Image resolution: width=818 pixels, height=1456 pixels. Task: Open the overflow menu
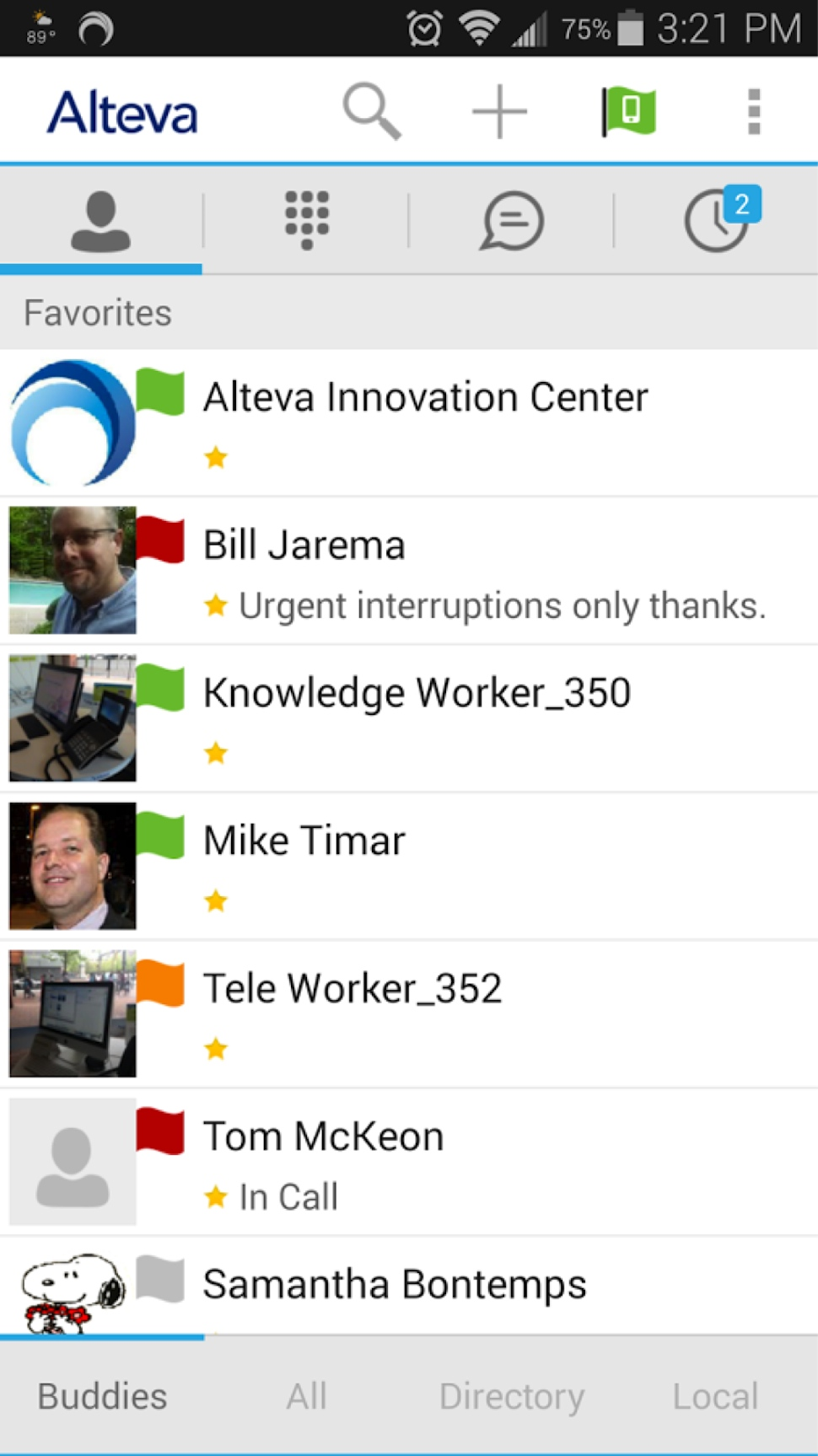[x=754, y=111]
